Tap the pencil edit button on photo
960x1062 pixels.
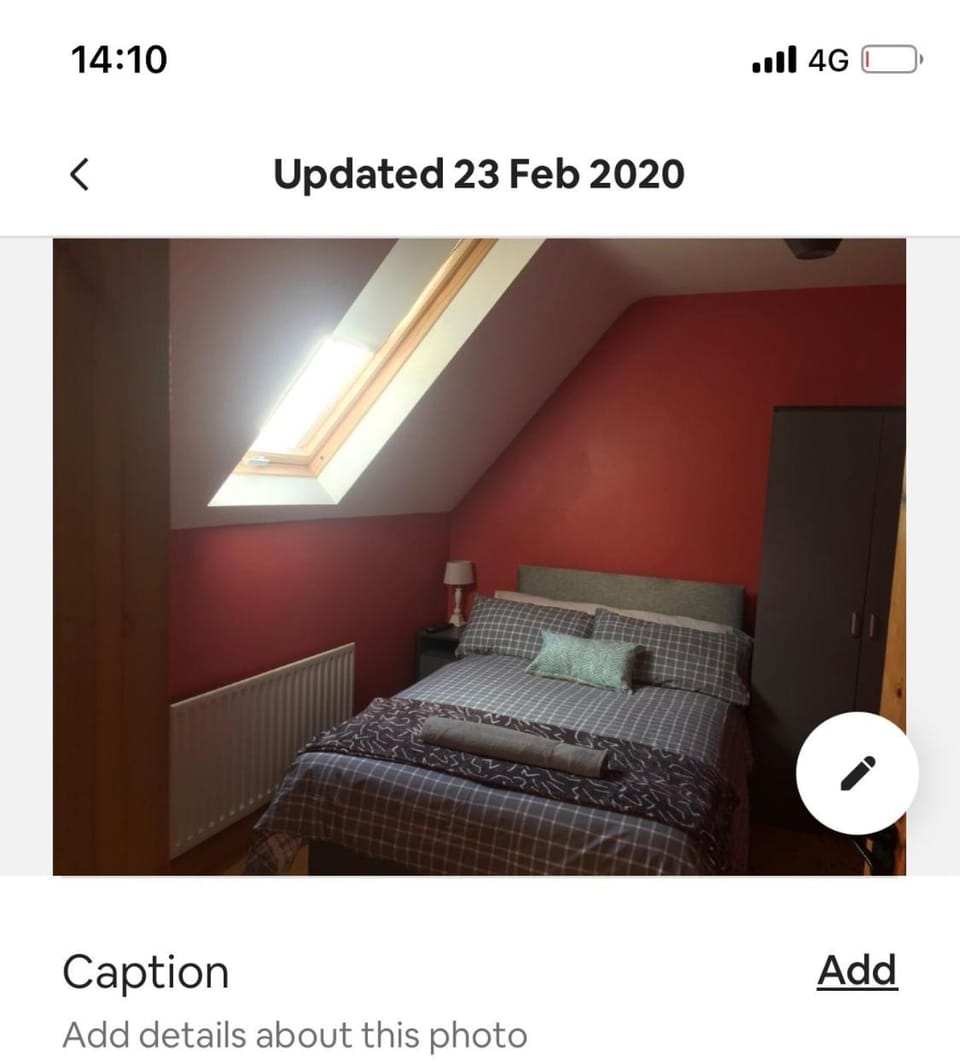tap(856, 773)
